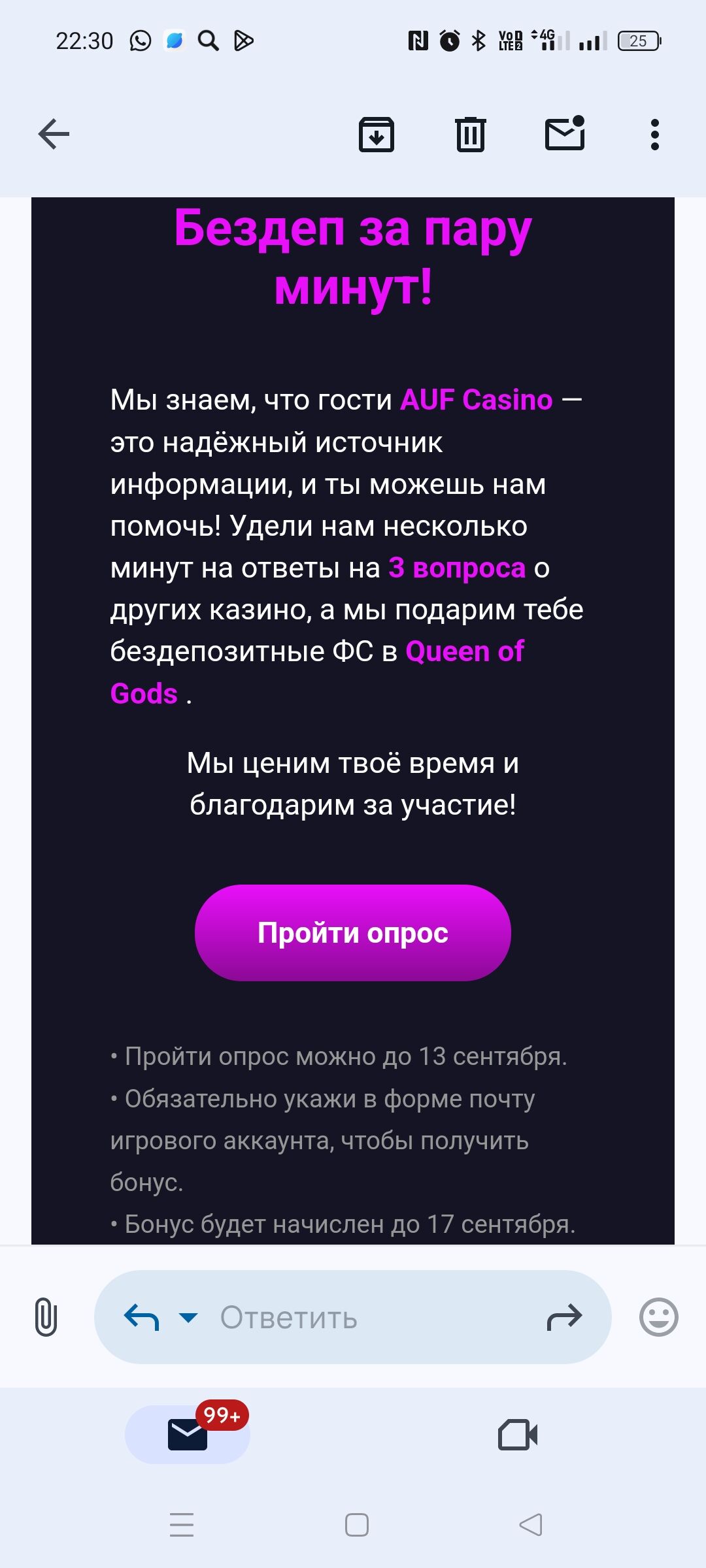Open the emoji picker
The height and width of the screenshot is (1568, 706).
(658, 1317)
